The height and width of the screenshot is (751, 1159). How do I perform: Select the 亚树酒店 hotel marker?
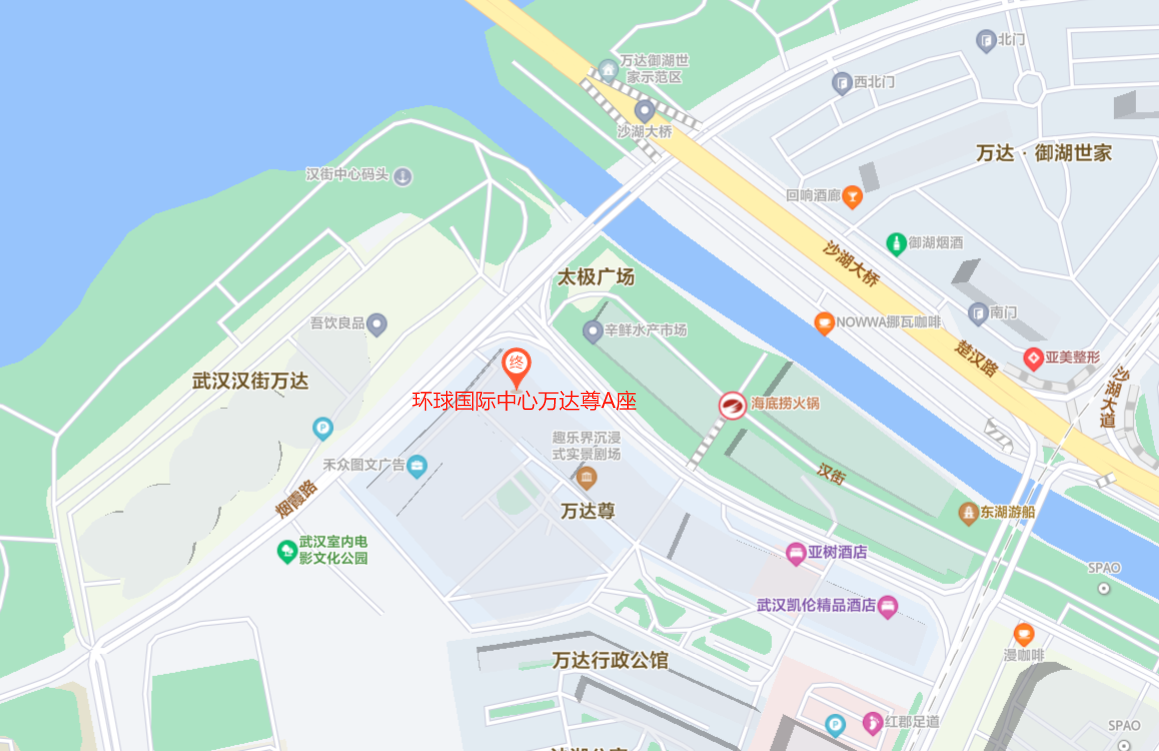pyautogui.click(x=796, y=553)
